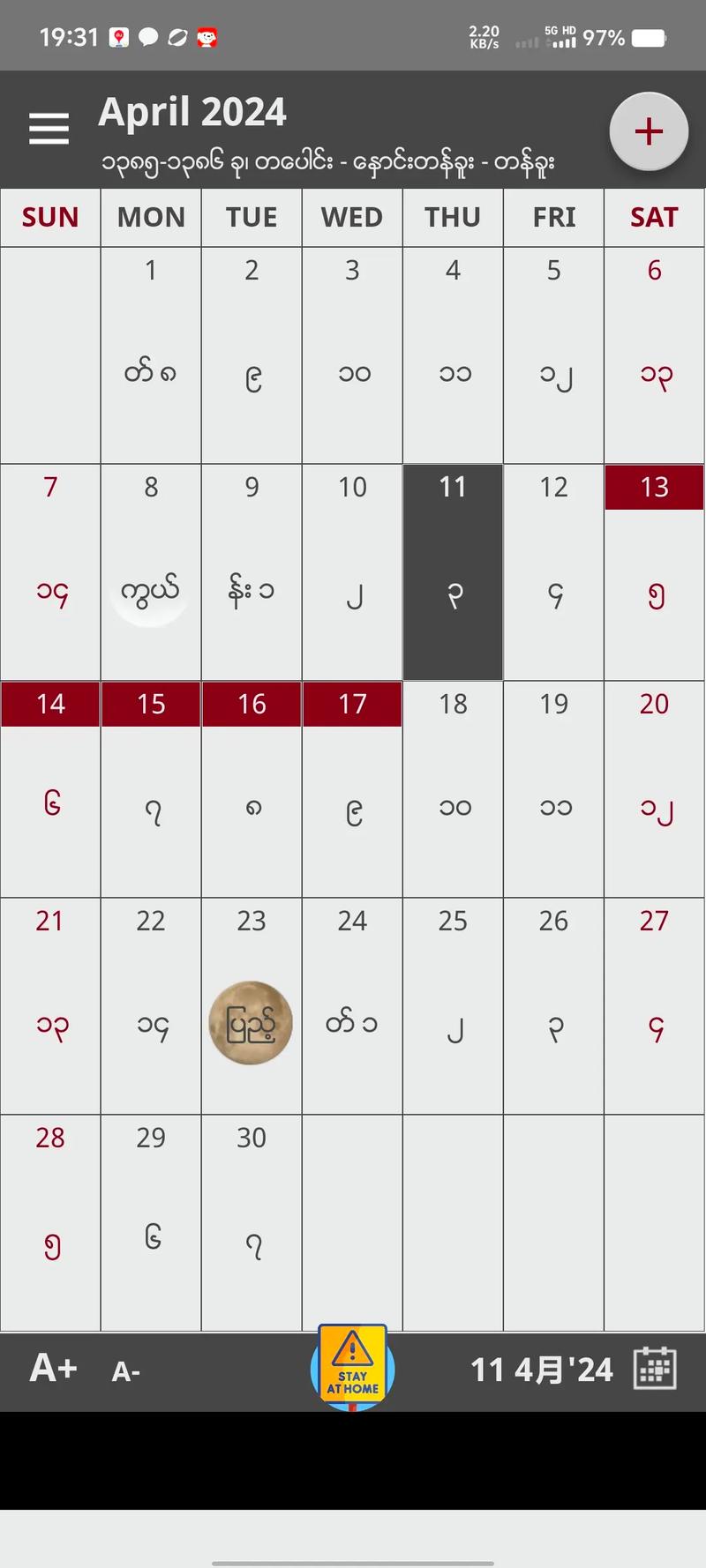
Task: Tap the Stay At Home badge
Action: click(x=352, y=1367)
